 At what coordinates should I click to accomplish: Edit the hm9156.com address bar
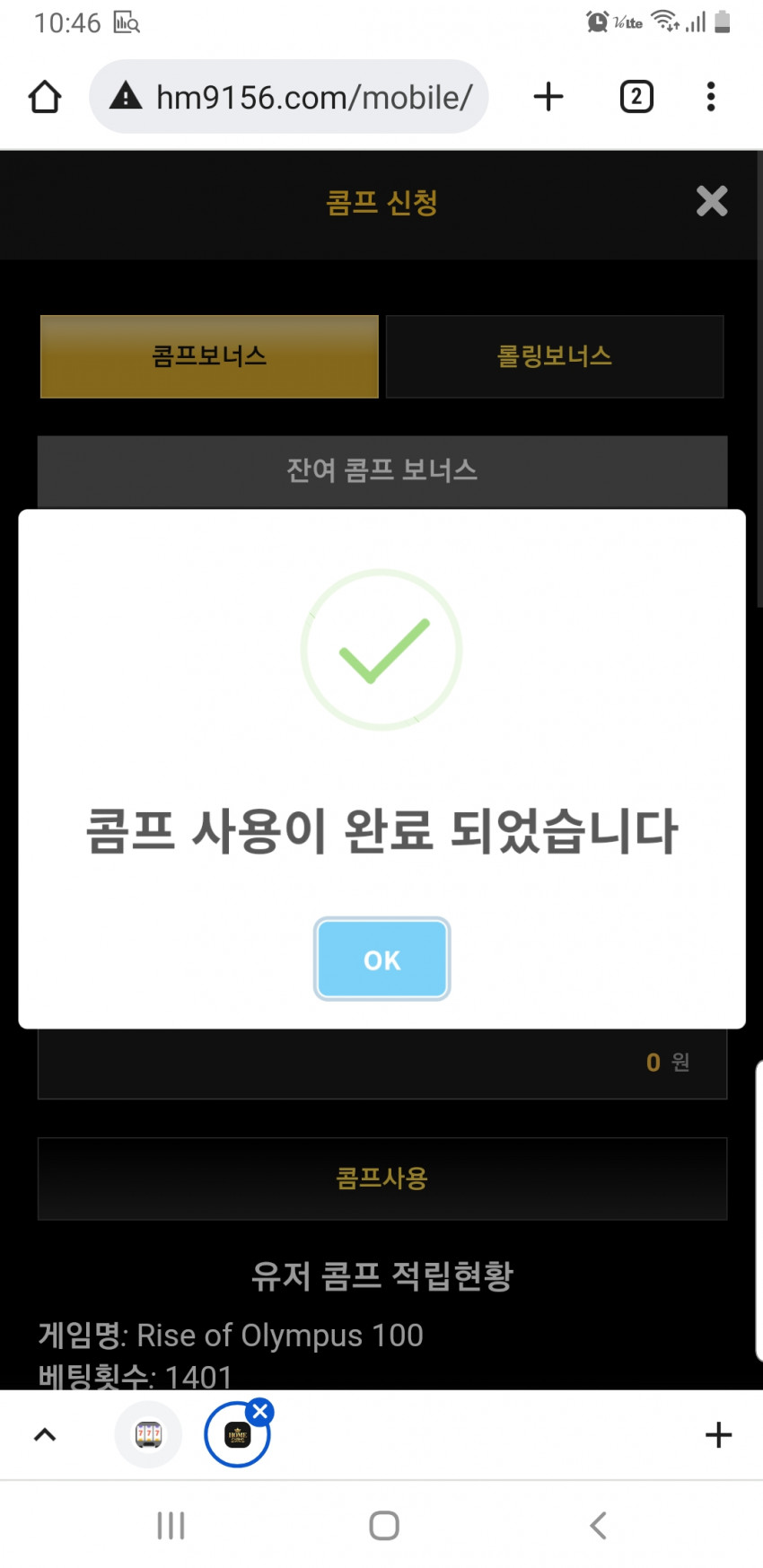tap(288, 97)
